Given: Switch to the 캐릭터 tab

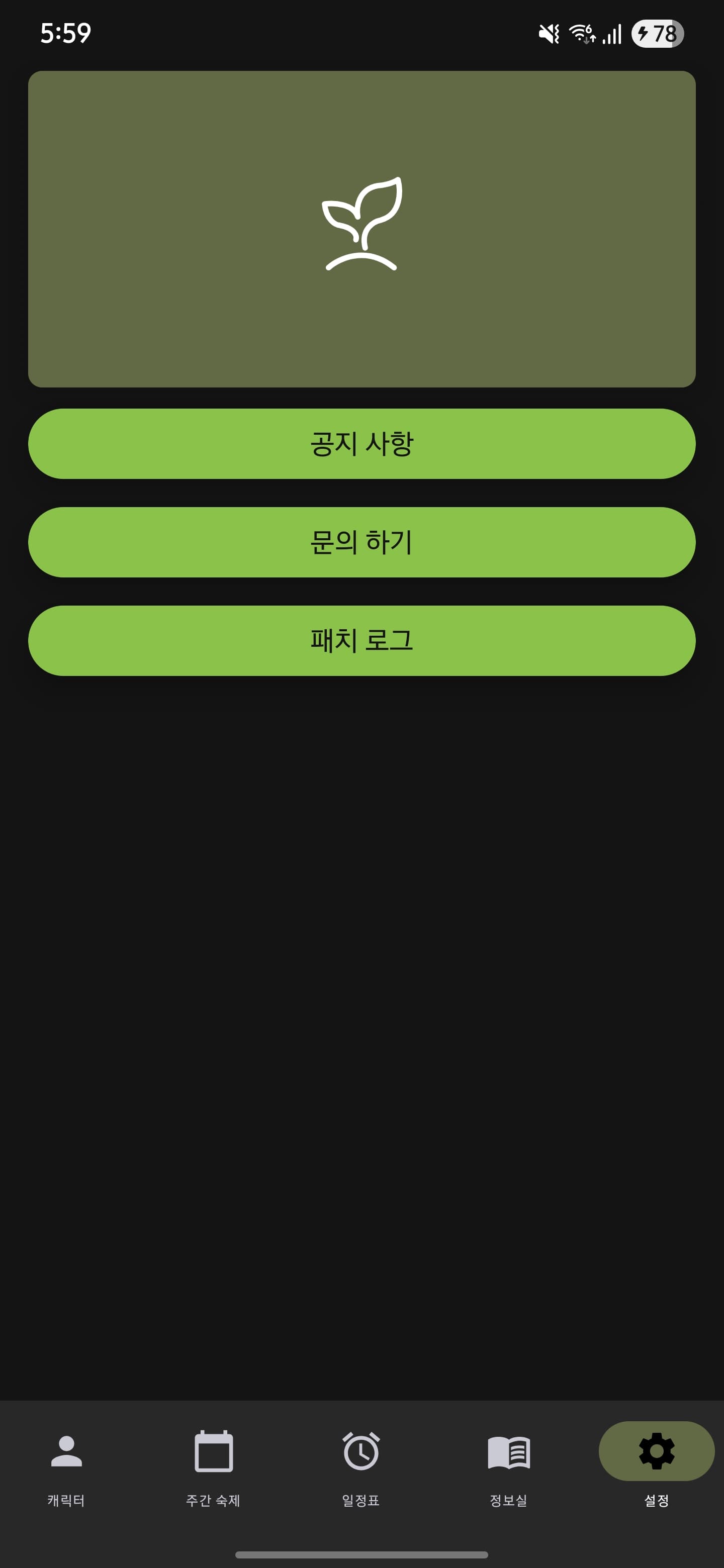Looking at the screenshot, I should coord(66,1500).
